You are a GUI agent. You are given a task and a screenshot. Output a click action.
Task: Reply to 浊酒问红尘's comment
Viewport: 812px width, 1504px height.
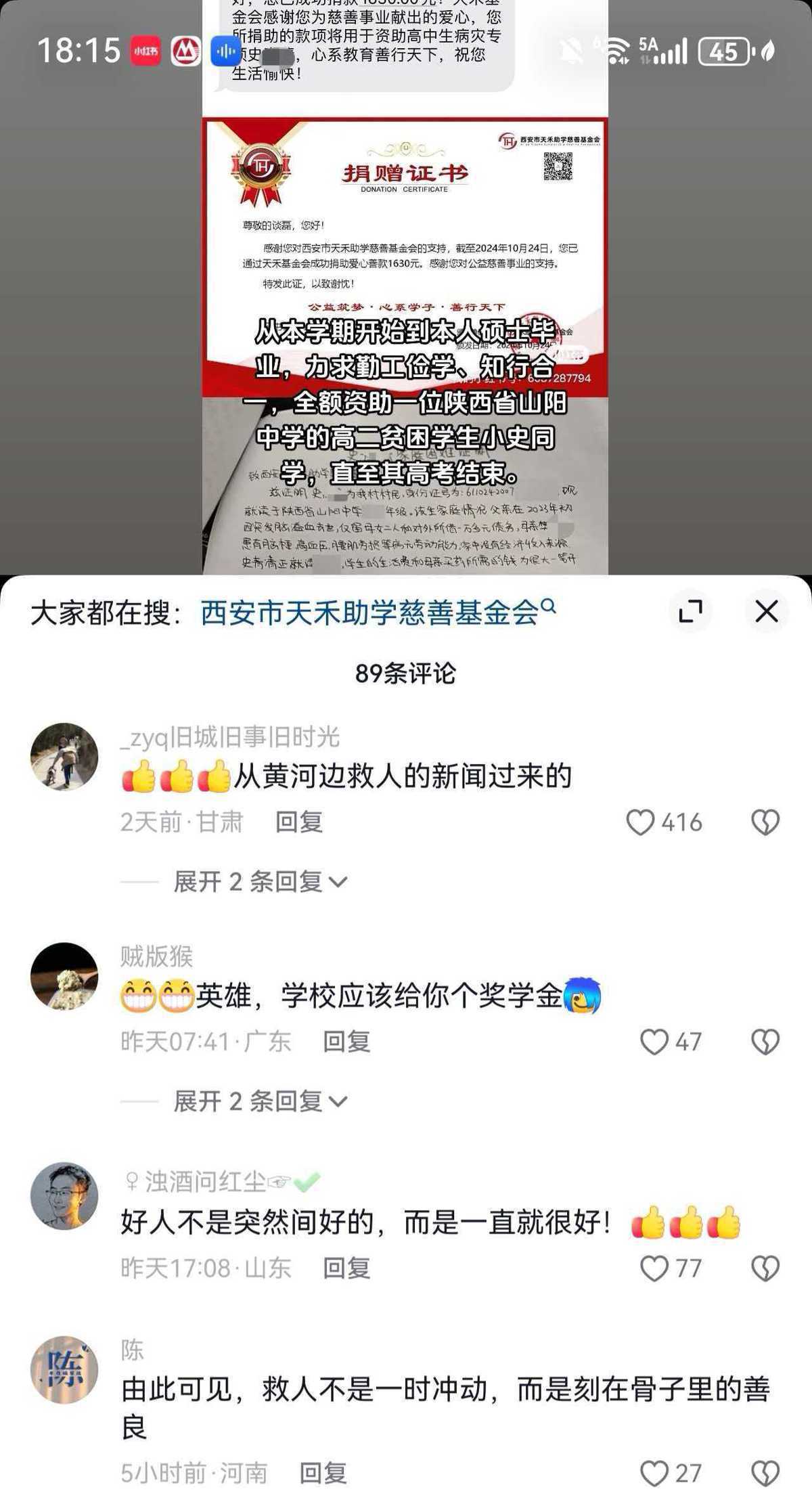[346, 1268]
